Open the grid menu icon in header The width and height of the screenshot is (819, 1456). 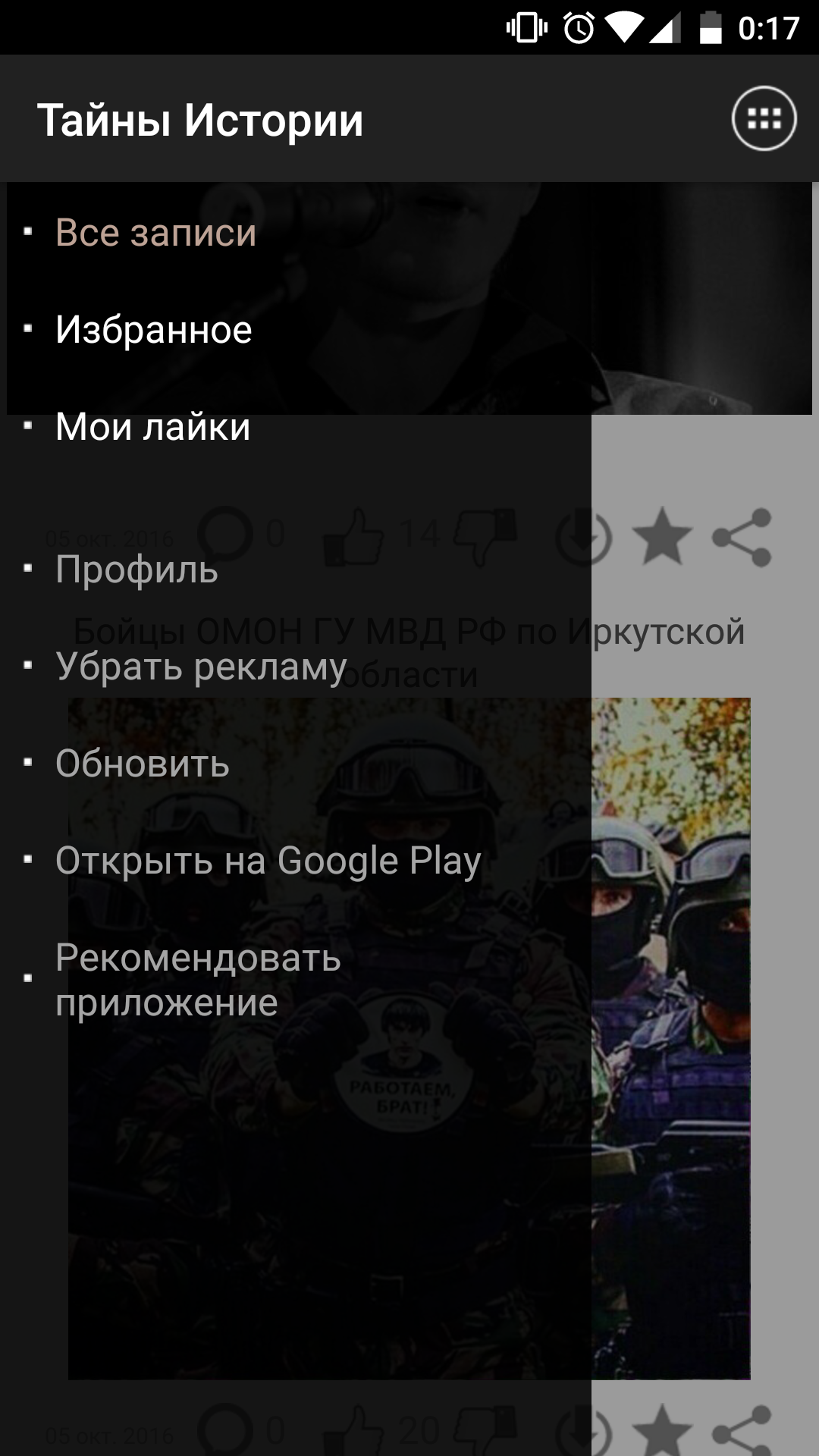pyautogui.click(x=764, y=119)
